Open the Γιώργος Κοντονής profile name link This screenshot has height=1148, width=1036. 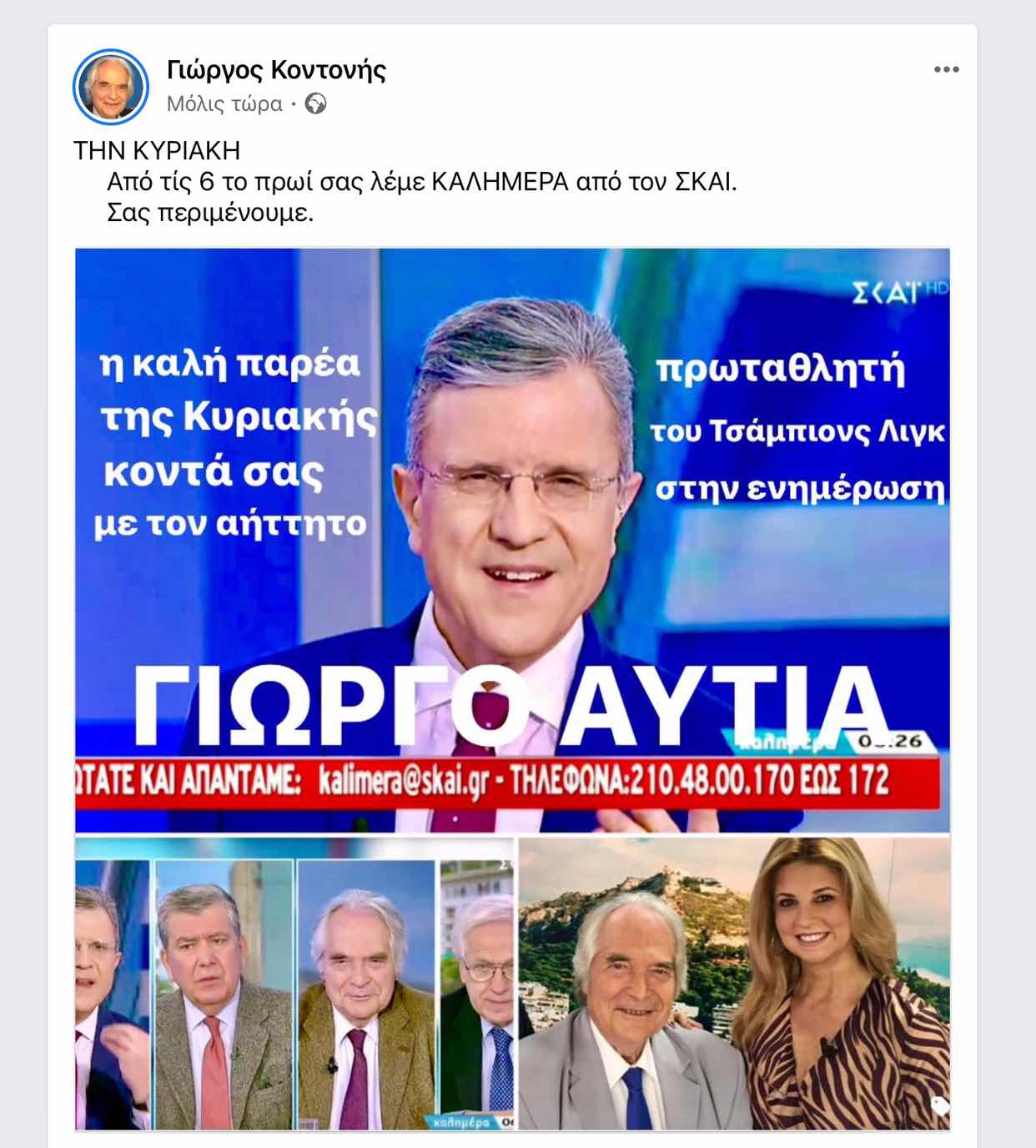[x=276, y=69]
